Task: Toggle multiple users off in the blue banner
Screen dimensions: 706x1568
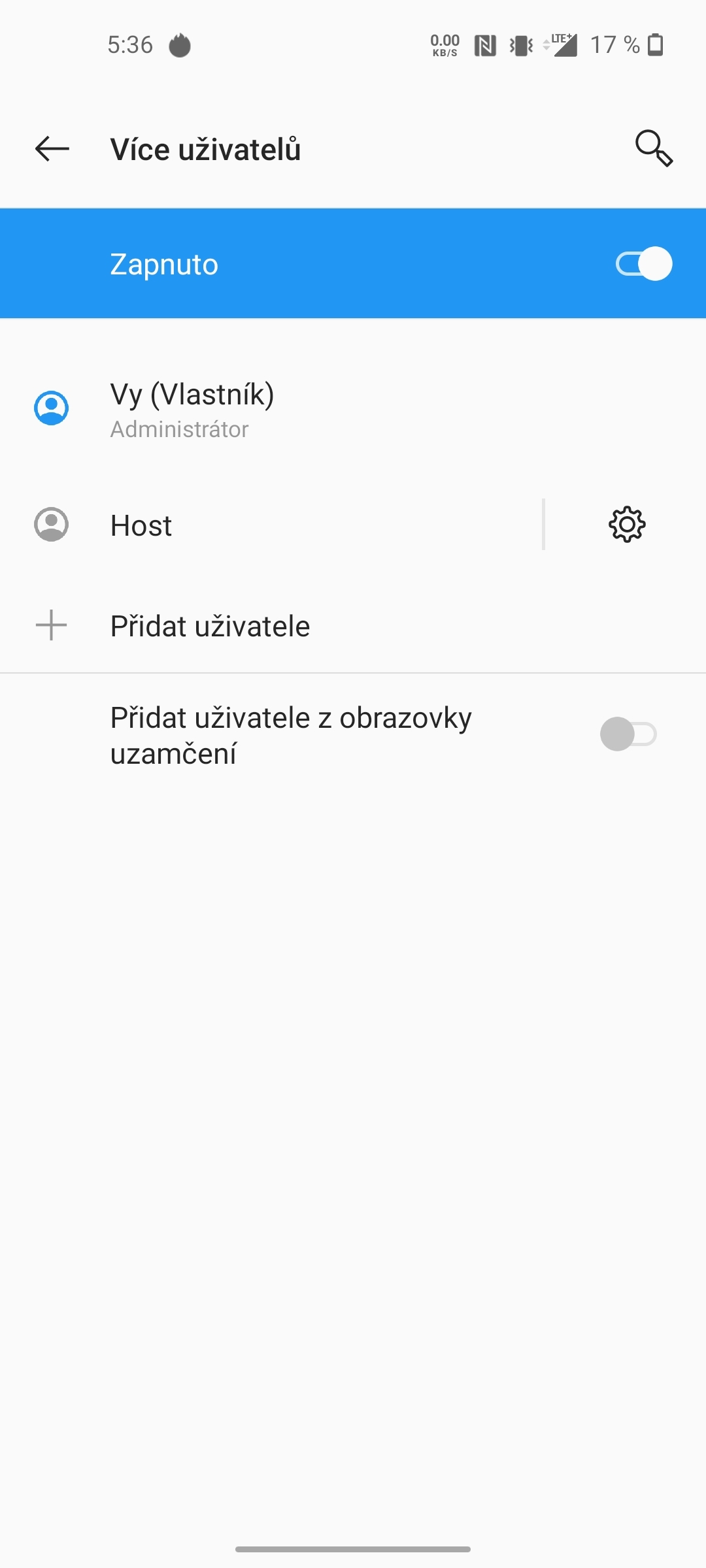Action: coord(645,263)
